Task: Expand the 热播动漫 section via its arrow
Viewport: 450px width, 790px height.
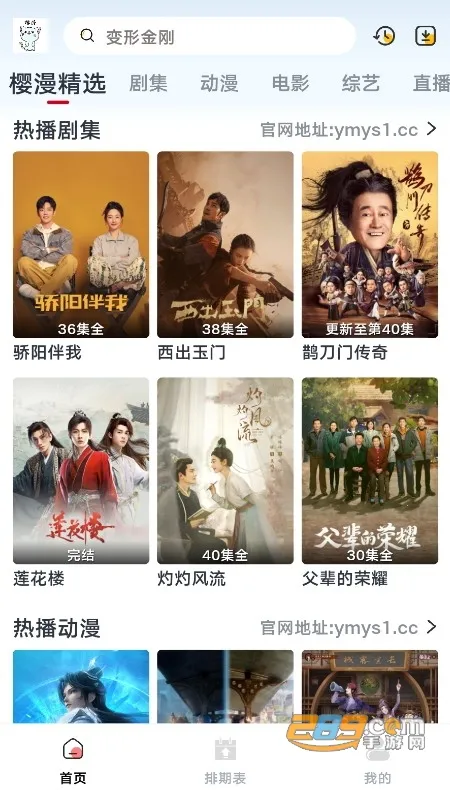Action: (431, 627)
